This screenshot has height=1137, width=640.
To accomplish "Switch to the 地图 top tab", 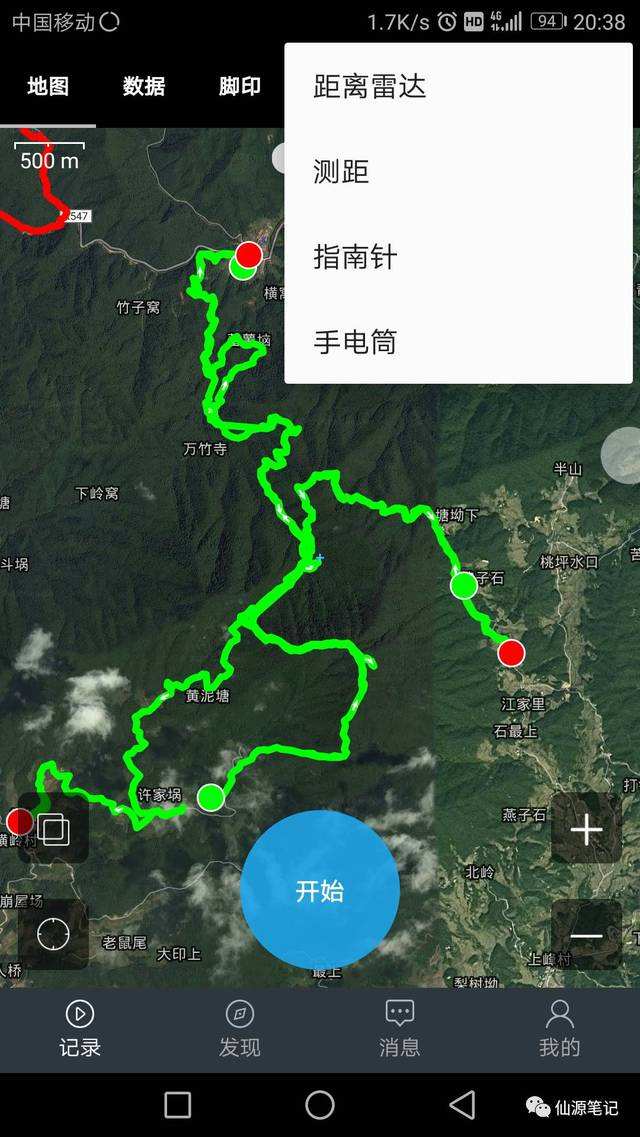I will pyautogui.click(x=48, y=86).
